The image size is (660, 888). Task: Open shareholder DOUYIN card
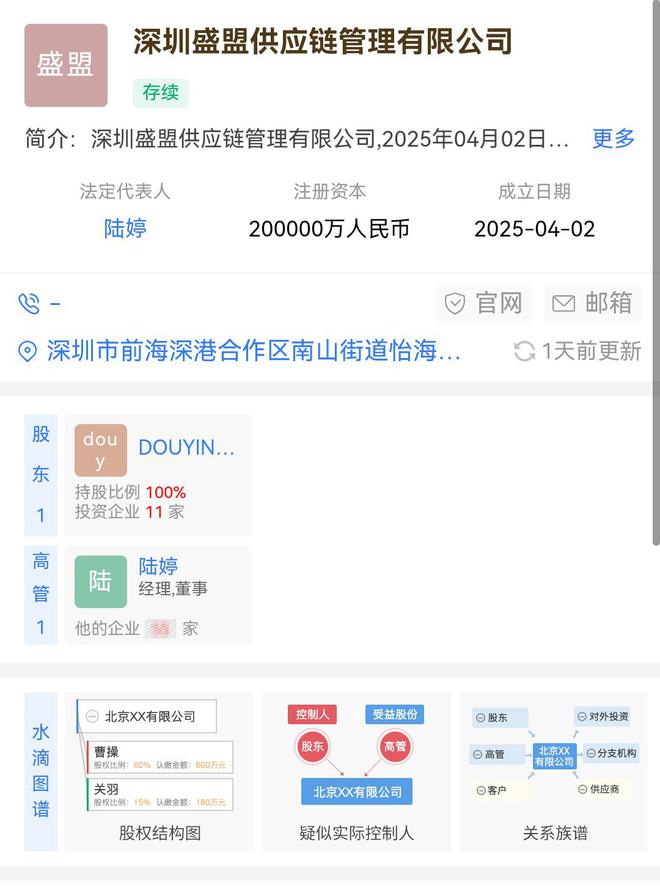click(159, 475)
